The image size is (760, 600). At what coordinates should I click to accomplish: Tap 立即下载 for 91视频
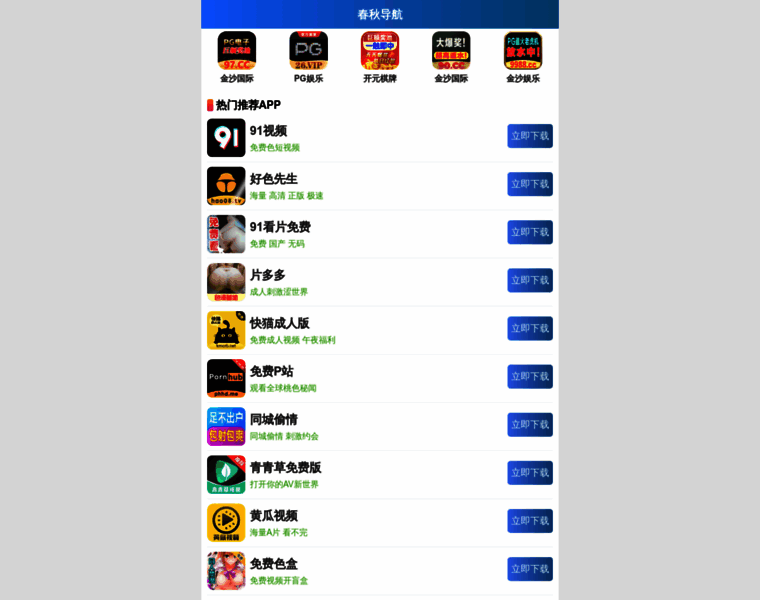coord(530,136)
